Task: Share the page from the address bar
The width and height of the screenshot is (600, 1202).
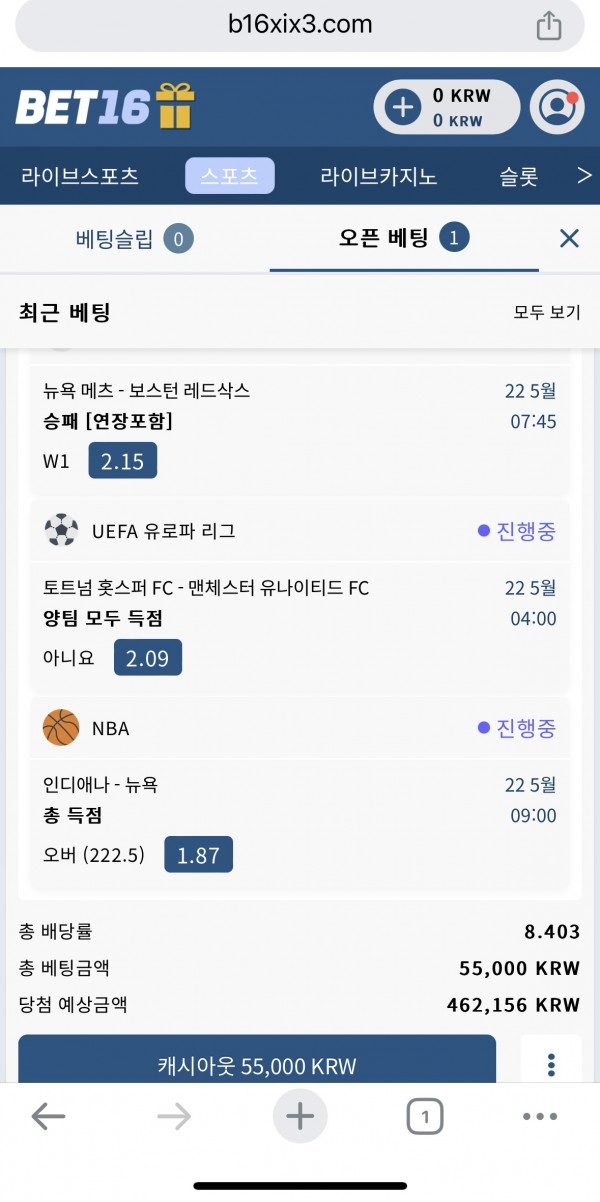Action: point(549,25)
